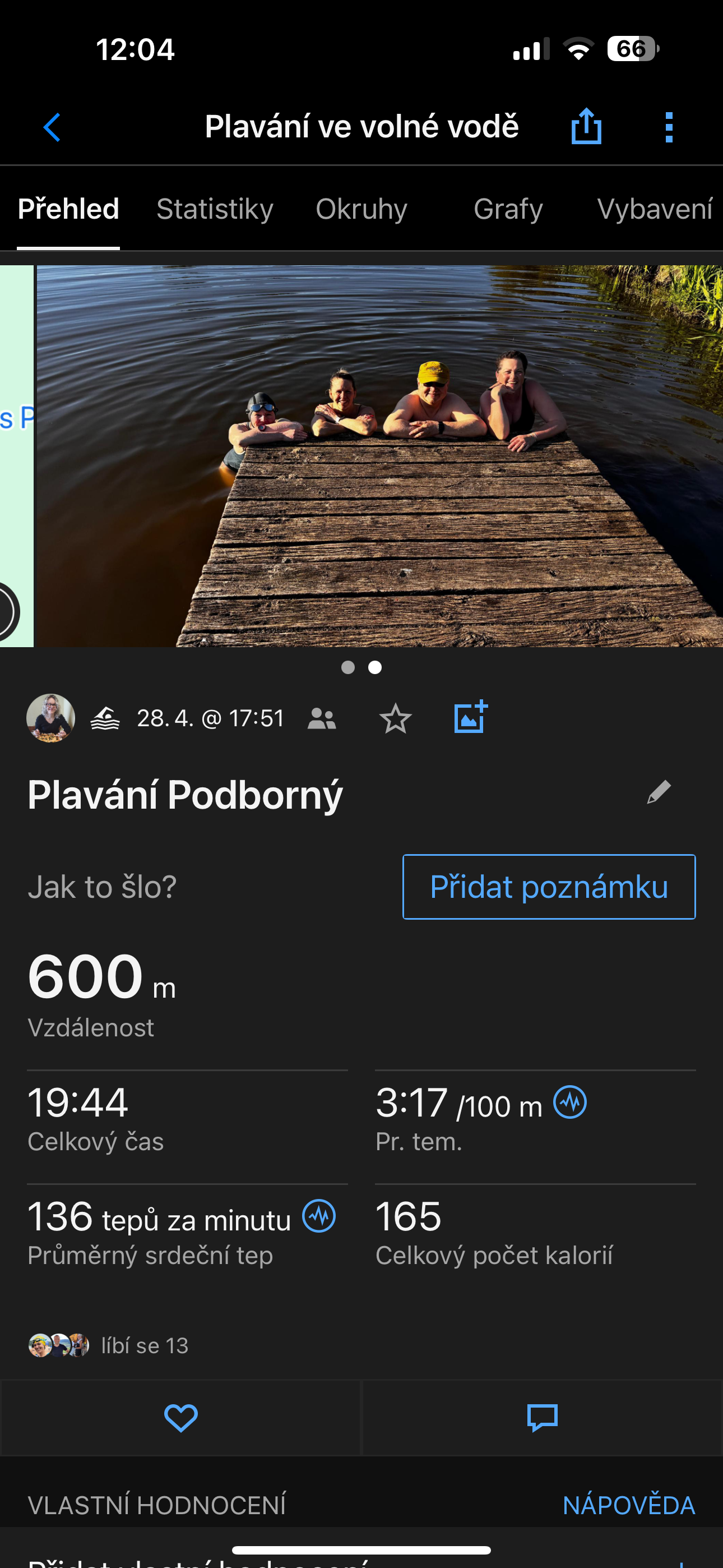
Task: Open the privacy people icon
Action: pos(321,719)
